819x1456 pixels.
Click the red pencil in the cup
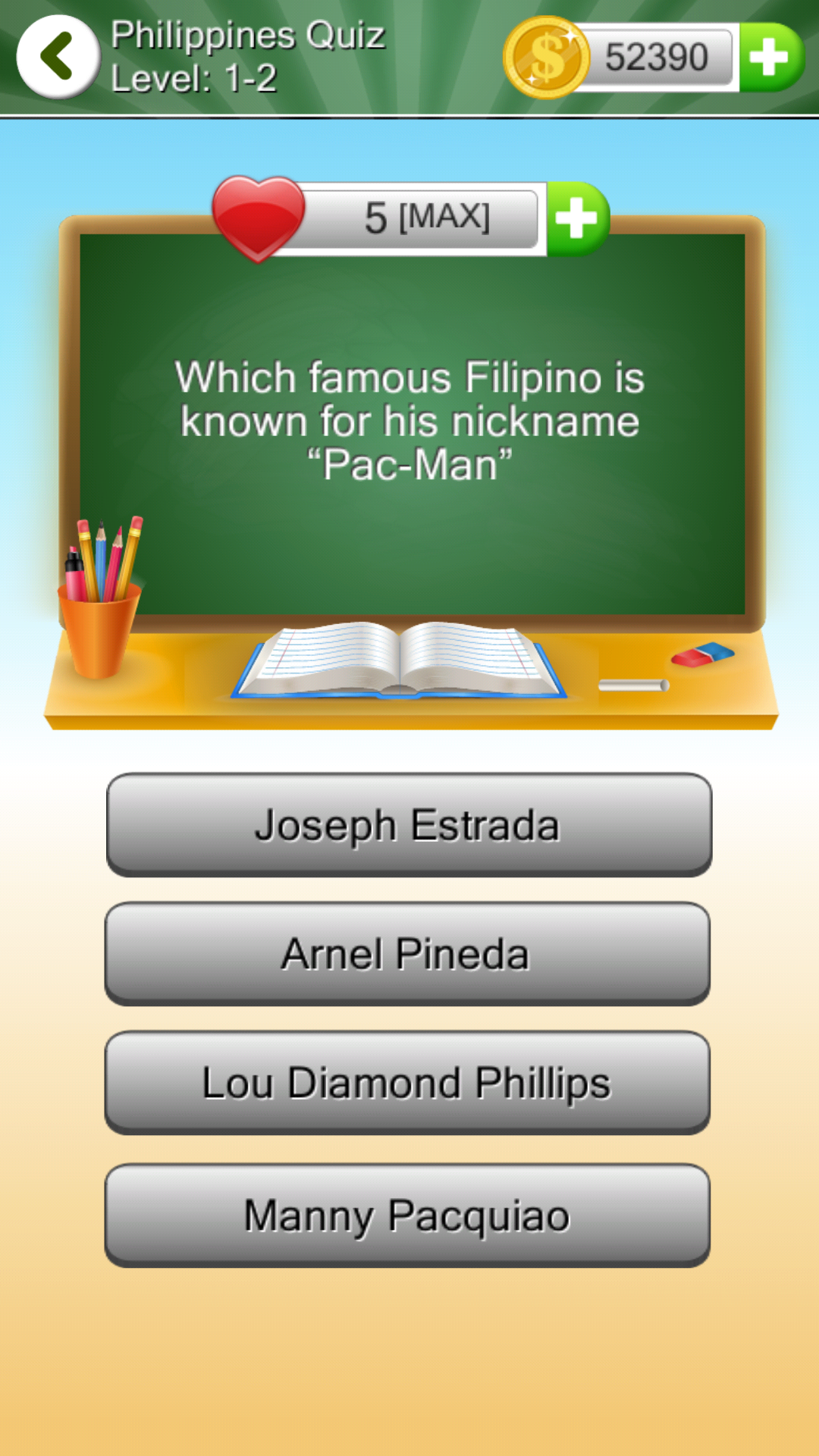point(118,561)
